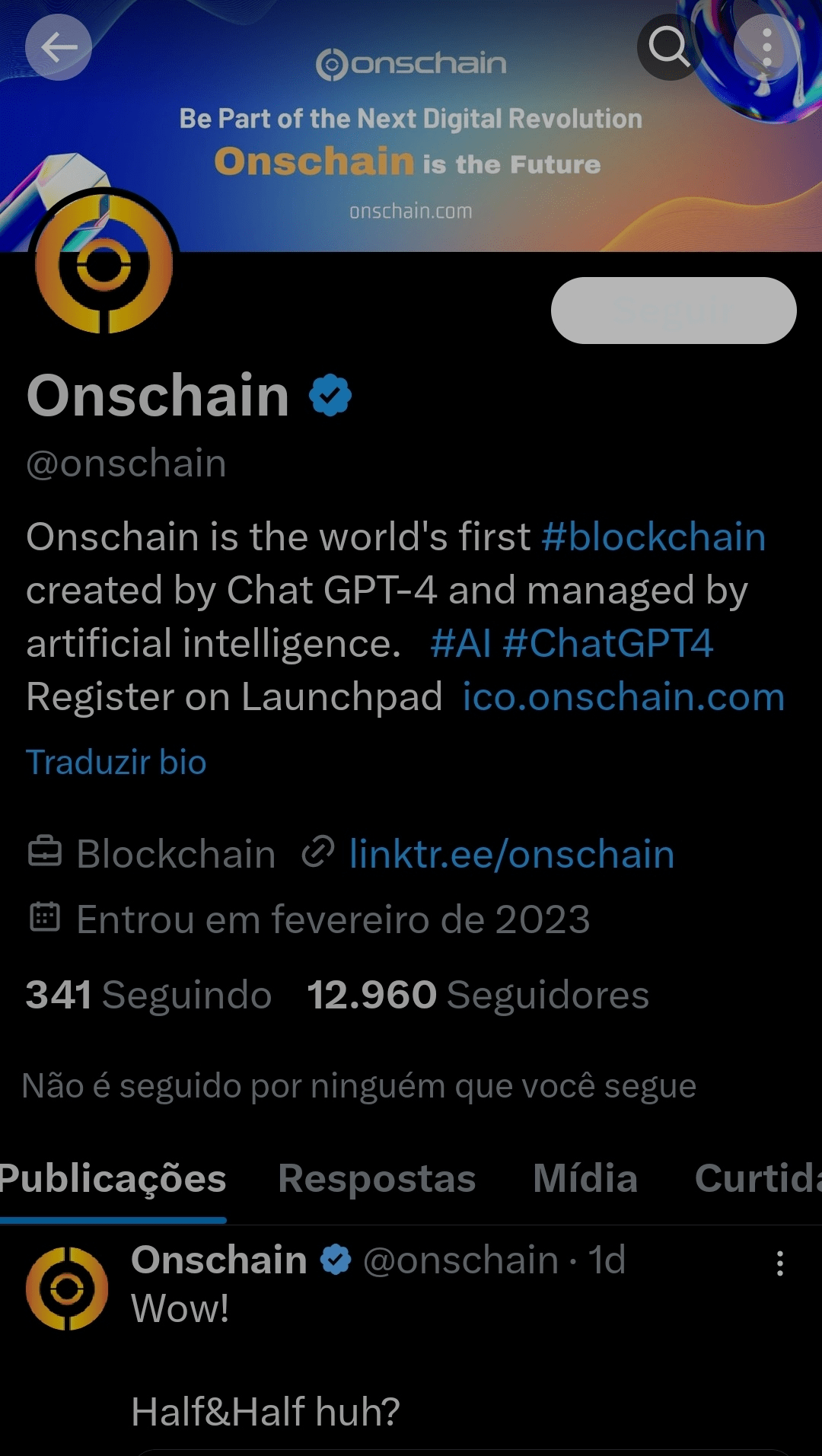Screen dimensions: 822x1456
Task: Open search on this profile
Action: click(669, 47)
